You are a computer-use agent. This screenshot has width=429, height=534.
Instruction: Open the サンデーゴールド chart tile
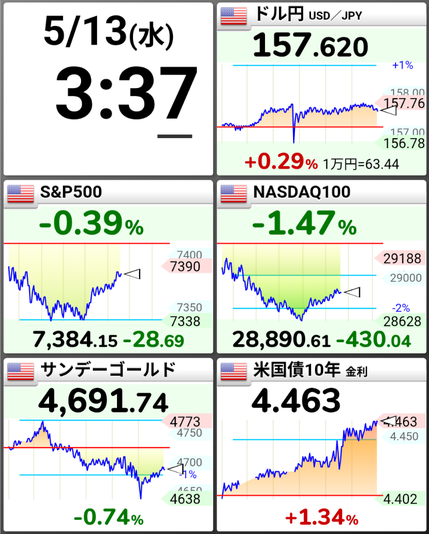point(108,444)
